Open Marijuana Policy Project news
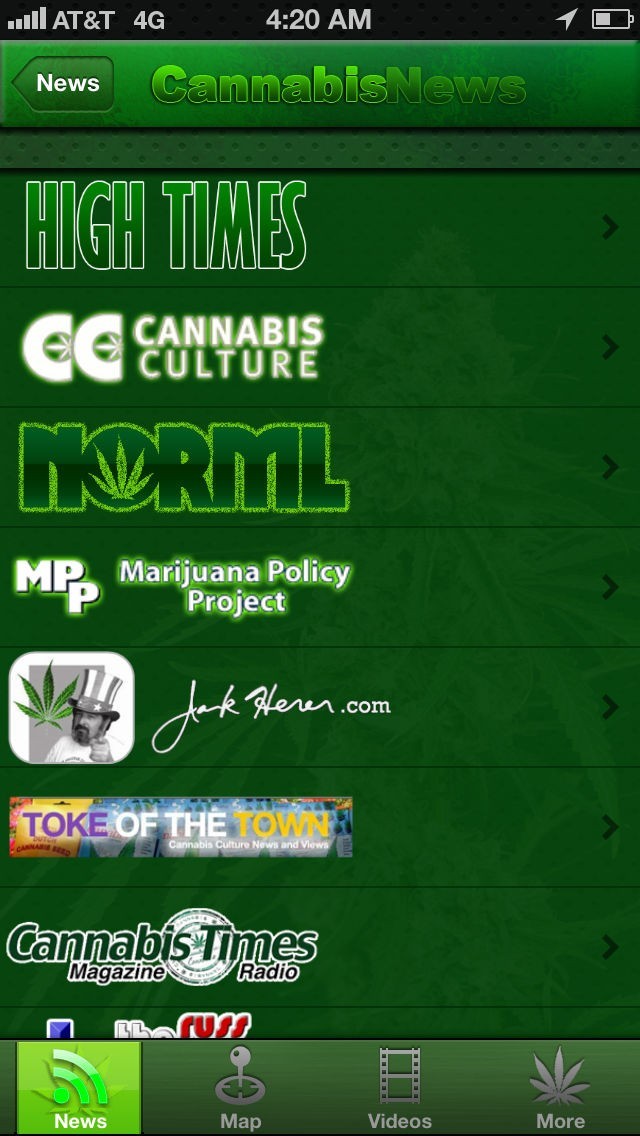 pyautogui.click(x=320, y=587)
